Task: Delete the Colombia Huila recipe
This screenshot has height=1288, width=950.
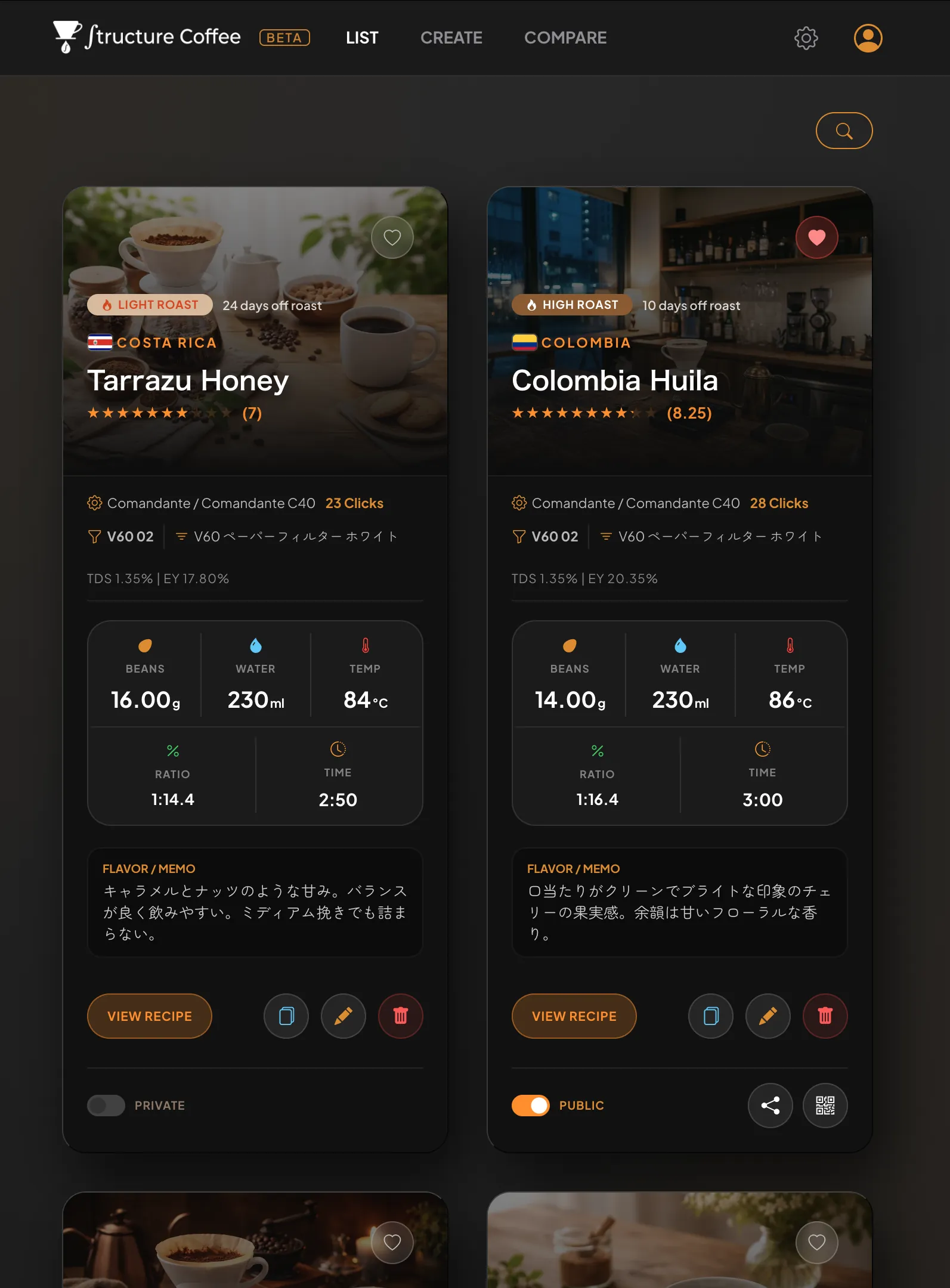Action: tap(825, 1016)
